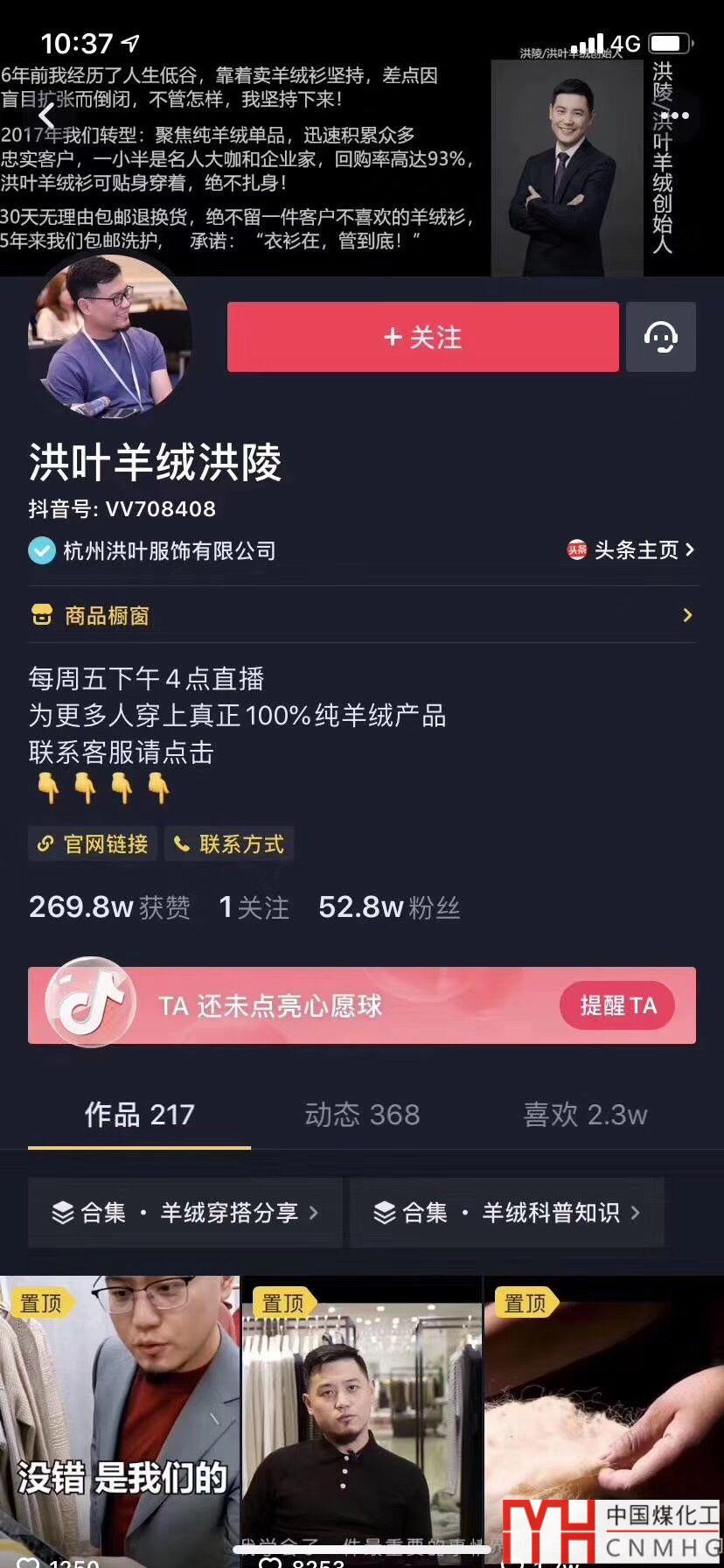
Task: Tap the 联系方式 contact chip
Action: point(229,843)
